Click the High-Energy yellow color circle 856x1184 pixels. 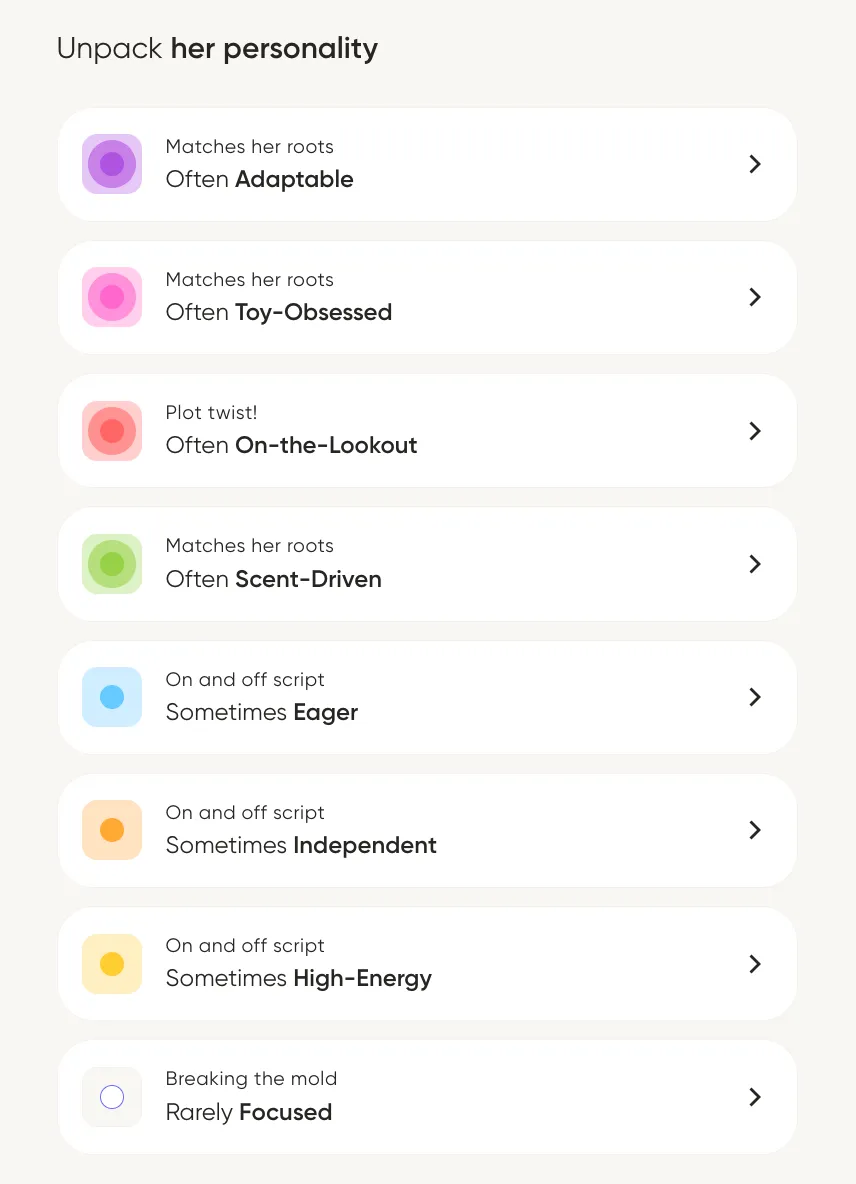pos(111,964)
